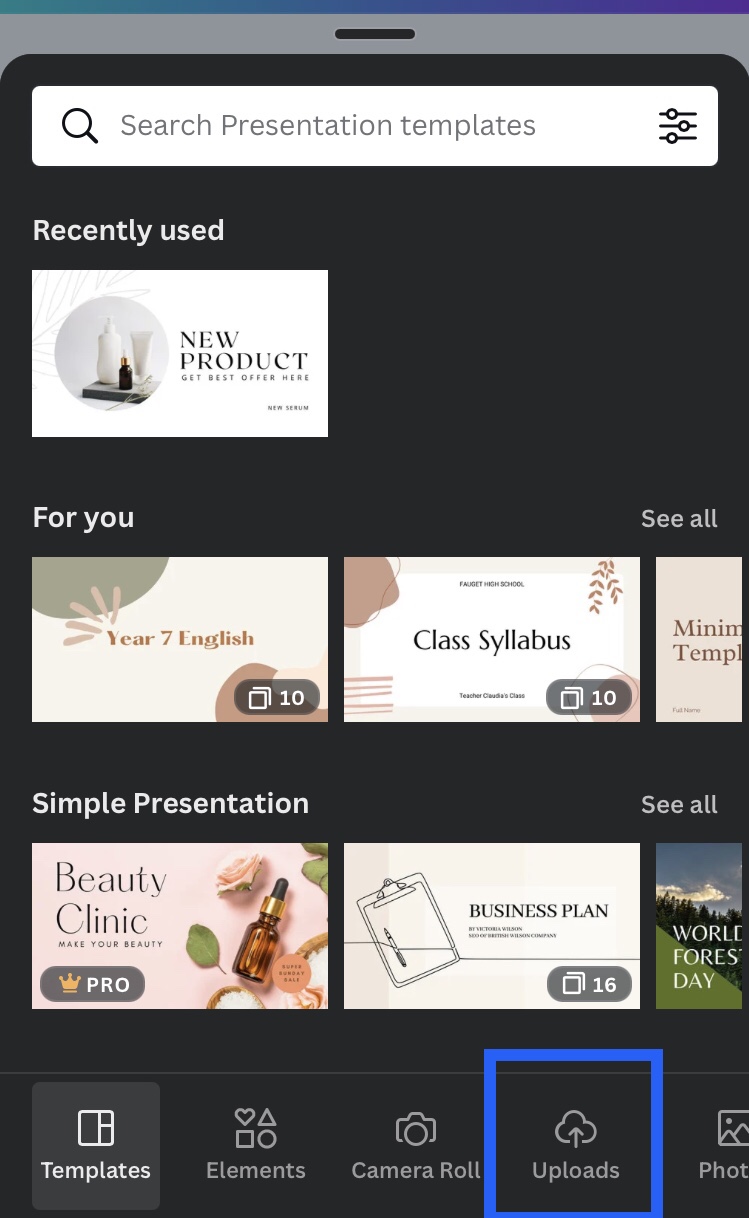Viewport: 749px width, 1218px height.
Task: Open the Minimal template card
Action: [x=703, y=639]
